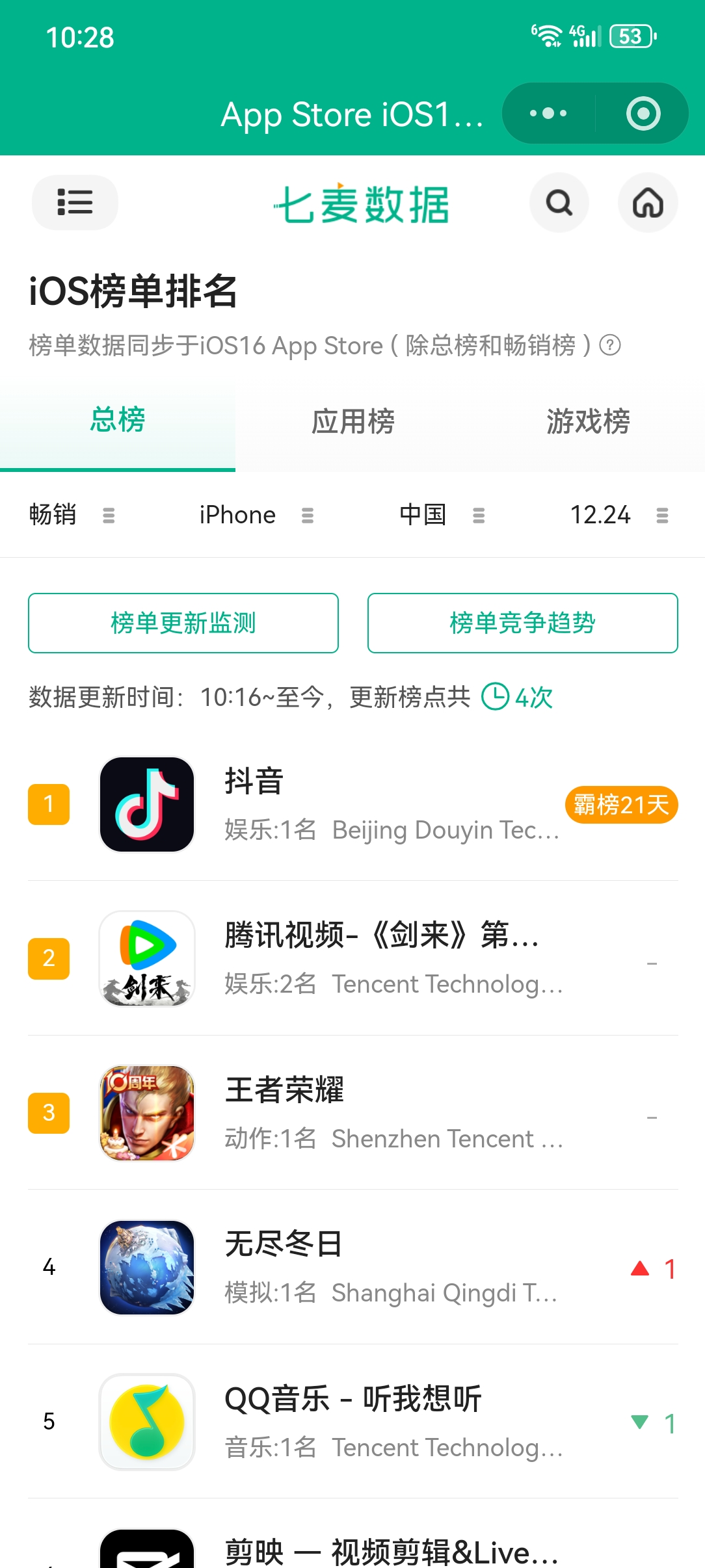The width and height of the screenshot is (705, 1568).
Task: Select the 总榜 tab
Action: tap(118, 420)
